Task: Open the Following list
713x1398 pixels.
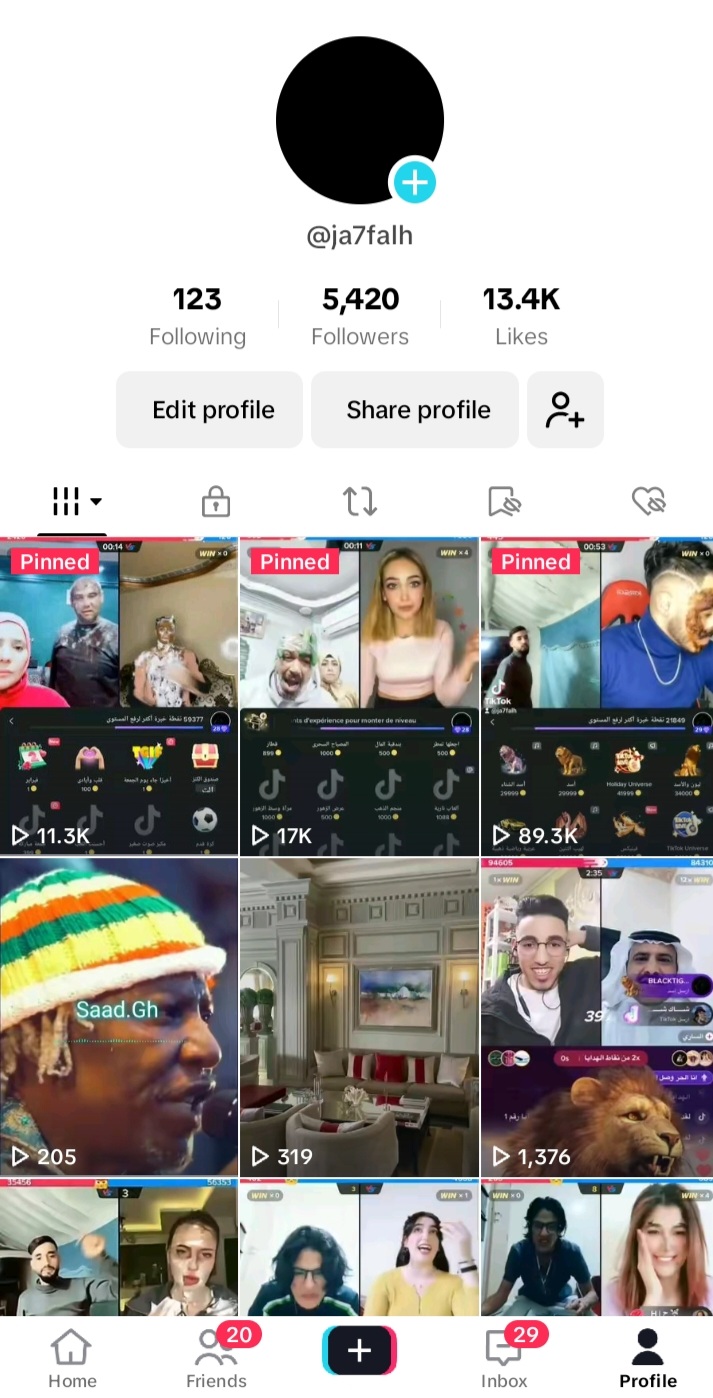Action: coord(197,316)
